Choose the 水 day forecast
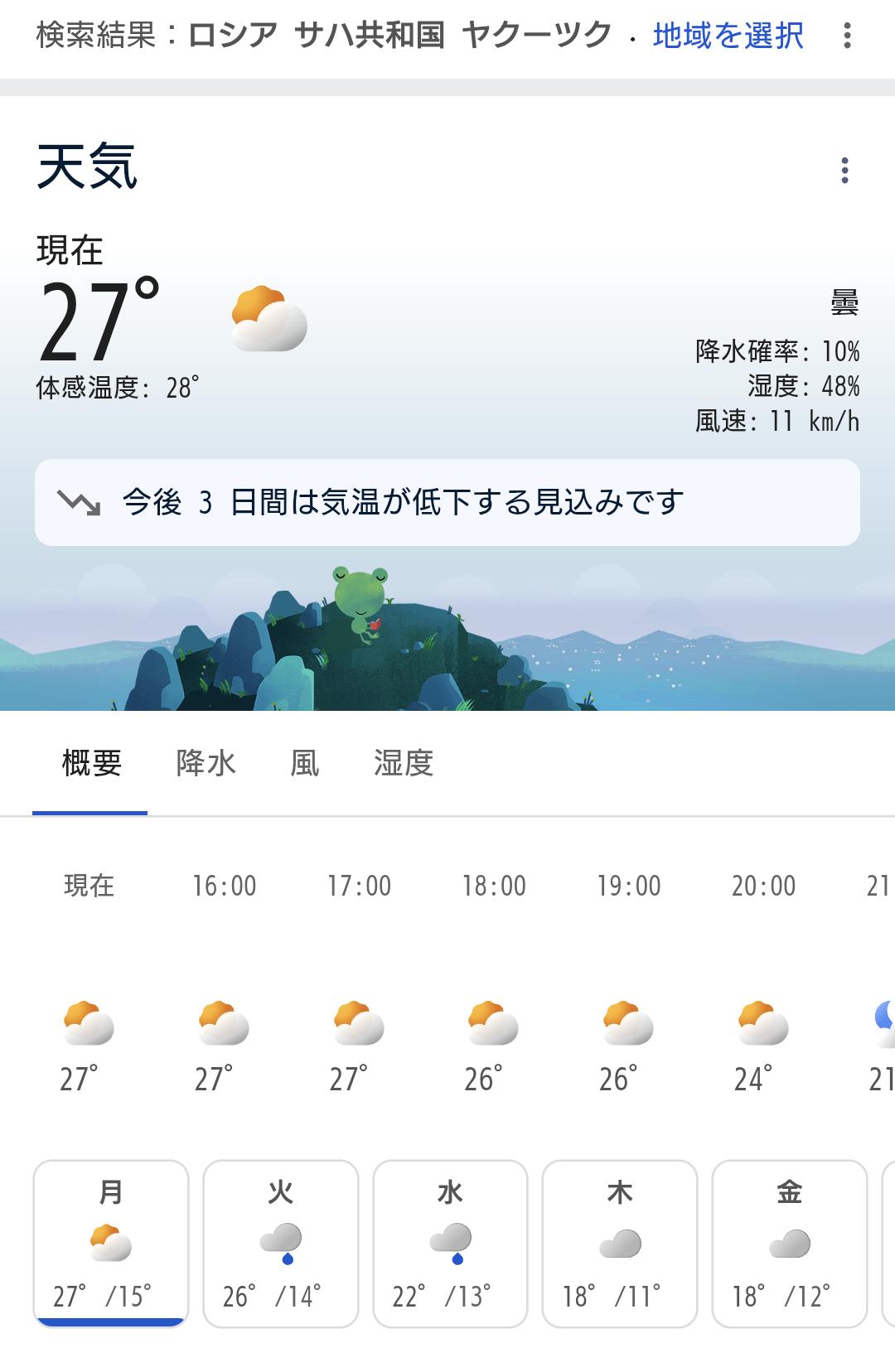The width and height of the screenshot is (895, 1372). (x=450, y=1243)
